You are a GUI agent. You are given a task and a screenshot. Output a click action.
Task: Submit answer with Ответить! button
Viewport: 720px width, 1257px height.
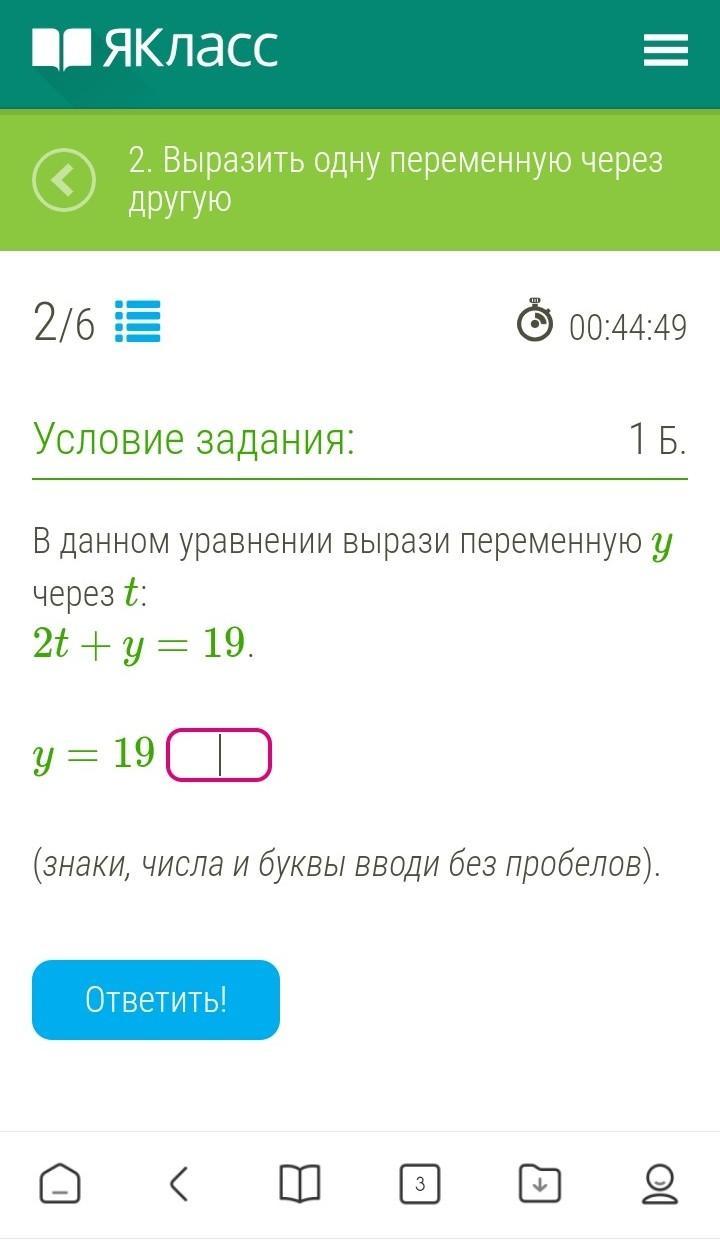click(156, 1000)
